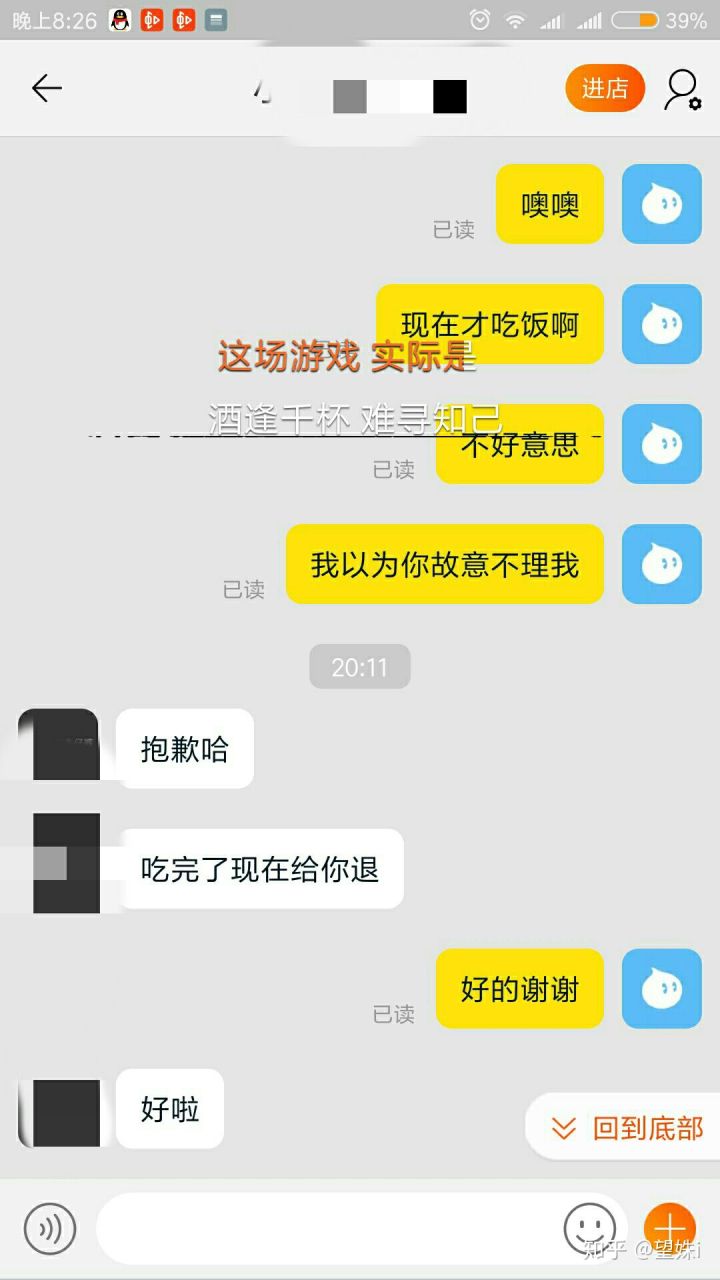Open the plus attachments menu
720x1280 pixels.
(669, 1228)
